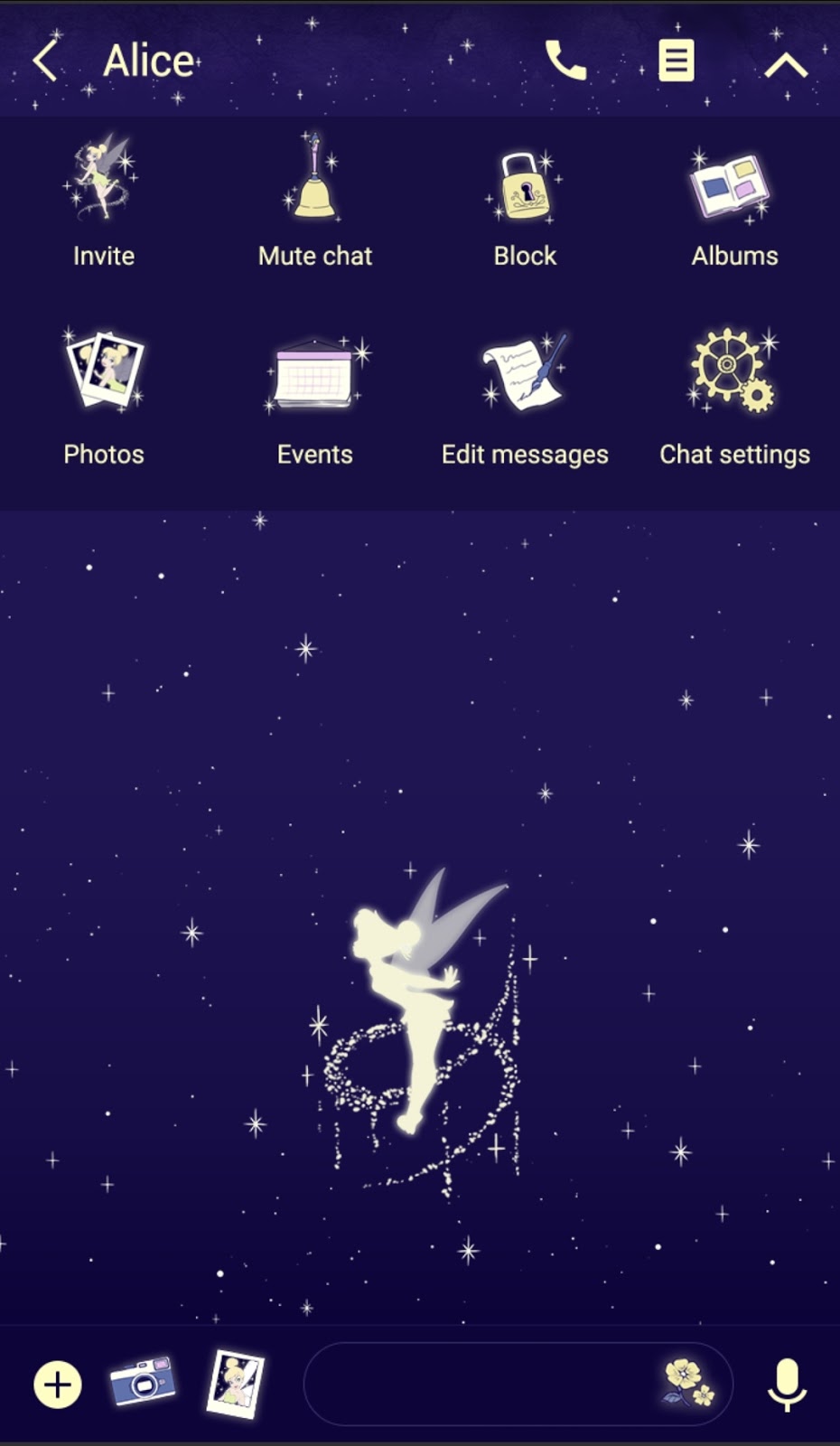Record a voice message with microphone
840x1446 pixels.
(787, 1385)
